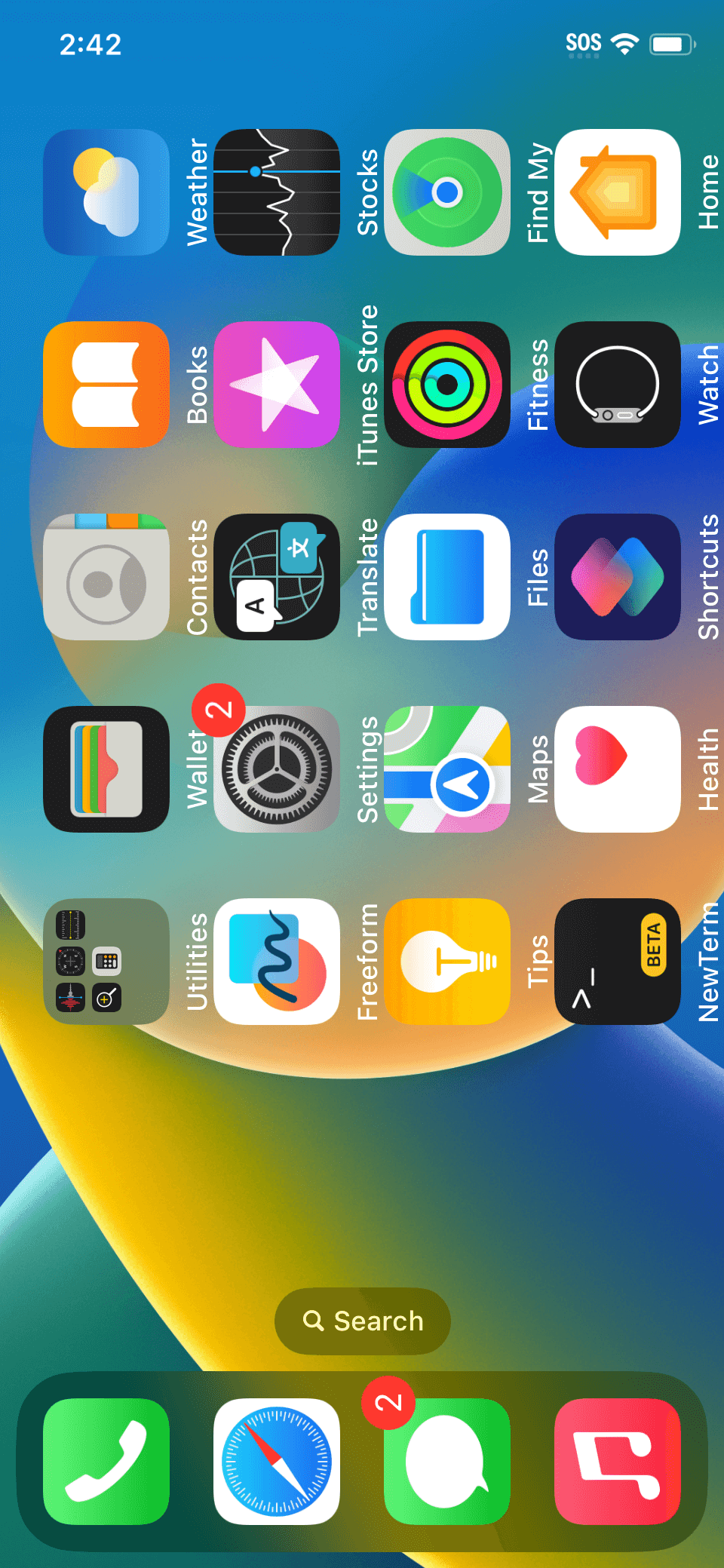Open the Home app
Screen dimensions: 724x1568
[x=618, y=192]
